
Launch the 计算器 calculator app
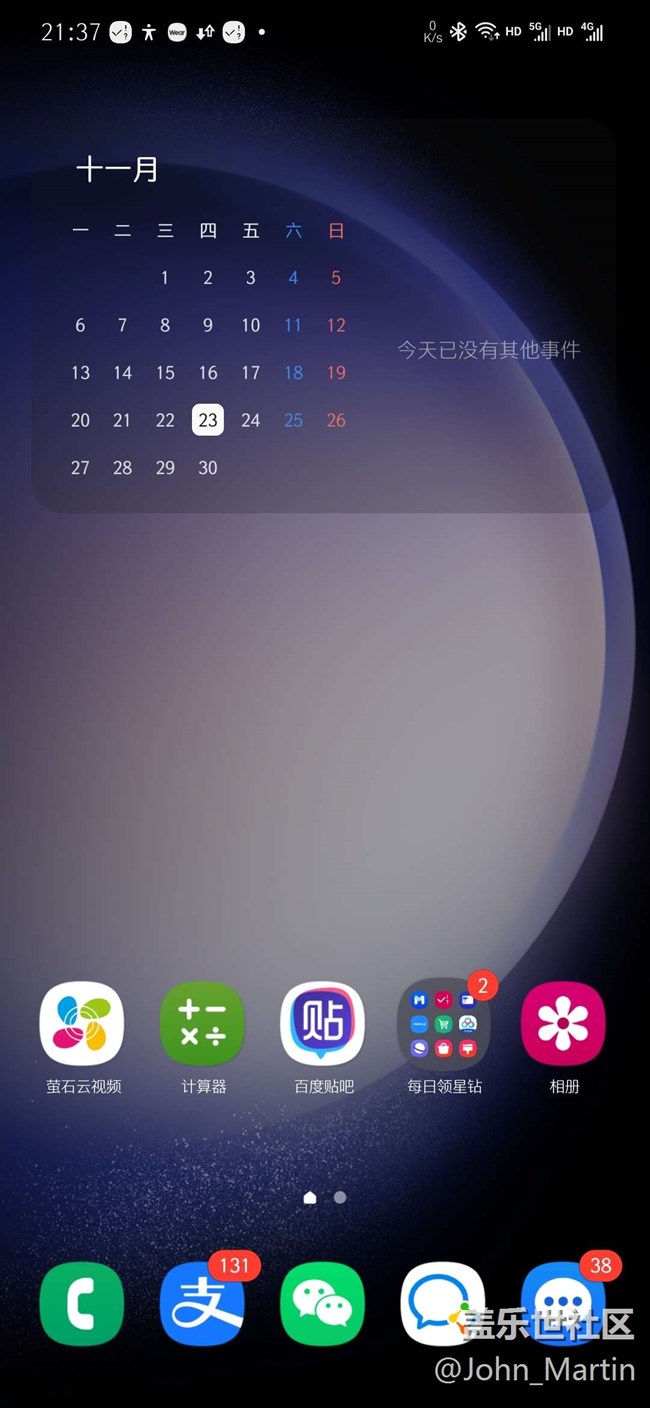[203, 1024]
